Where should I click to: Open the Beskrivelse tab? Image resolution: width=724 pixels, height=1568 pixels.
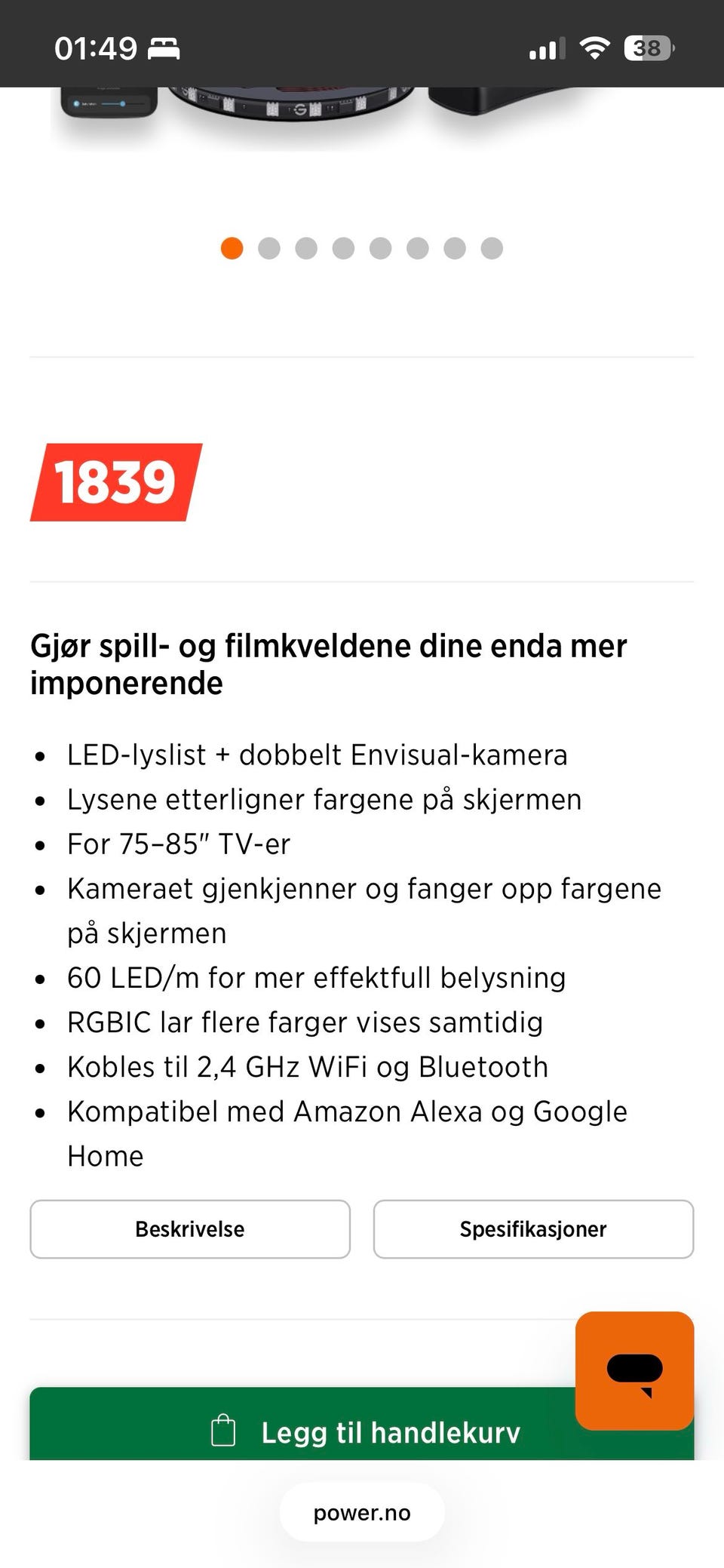tap(189, 1229)
